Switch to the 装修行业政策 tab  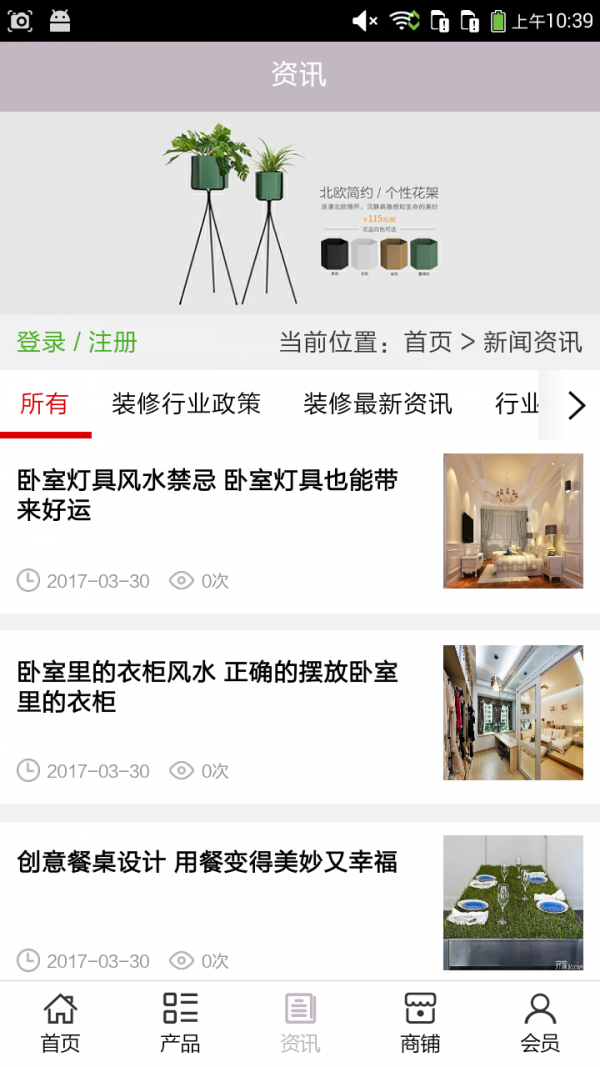186,403
